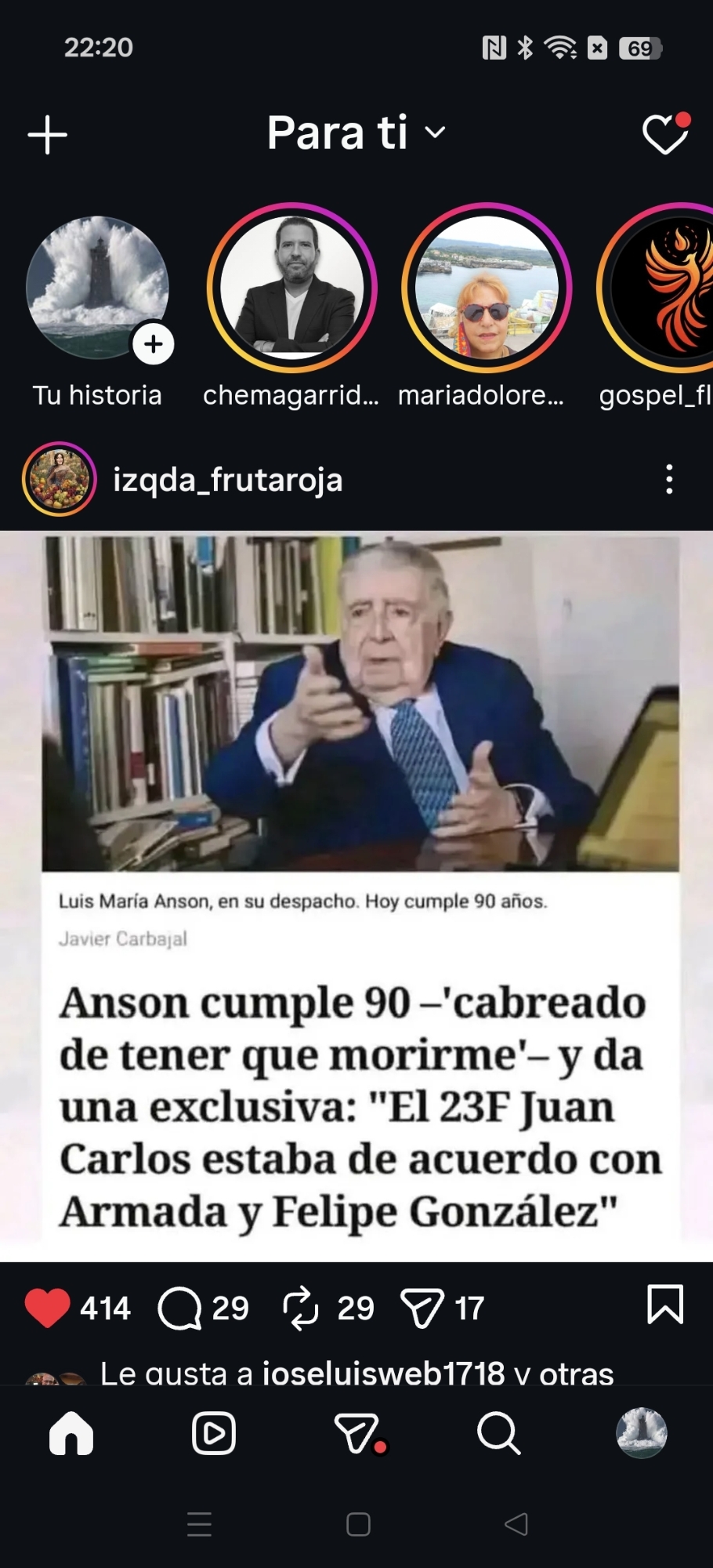View mariadolore story
Image resolution: width=713 pixels, height=1568 pixels.
tap(486, 288)
